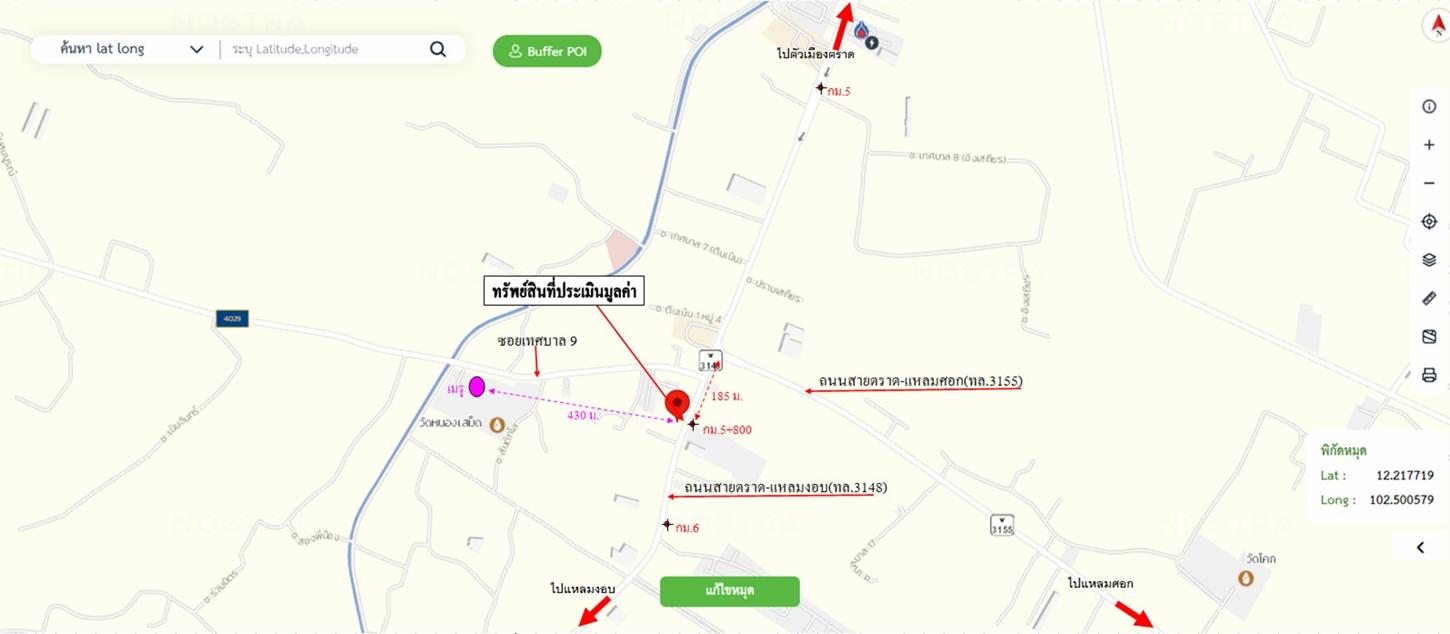Locate my current position
The height and width of the screenshot is (634, 1450).
(1429, 222)
